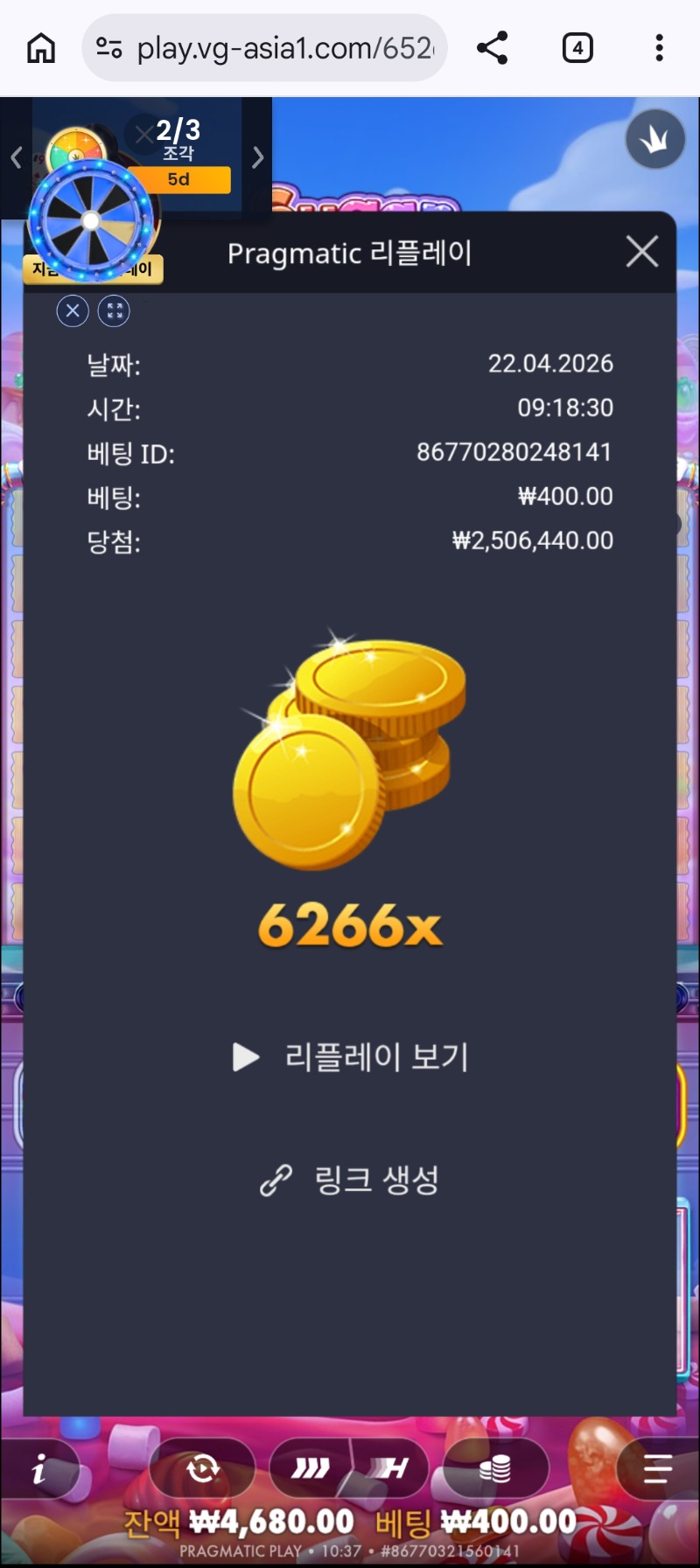Share this page from the browser toolbar
The image size is (700, 1568).
tap(492, 48)
